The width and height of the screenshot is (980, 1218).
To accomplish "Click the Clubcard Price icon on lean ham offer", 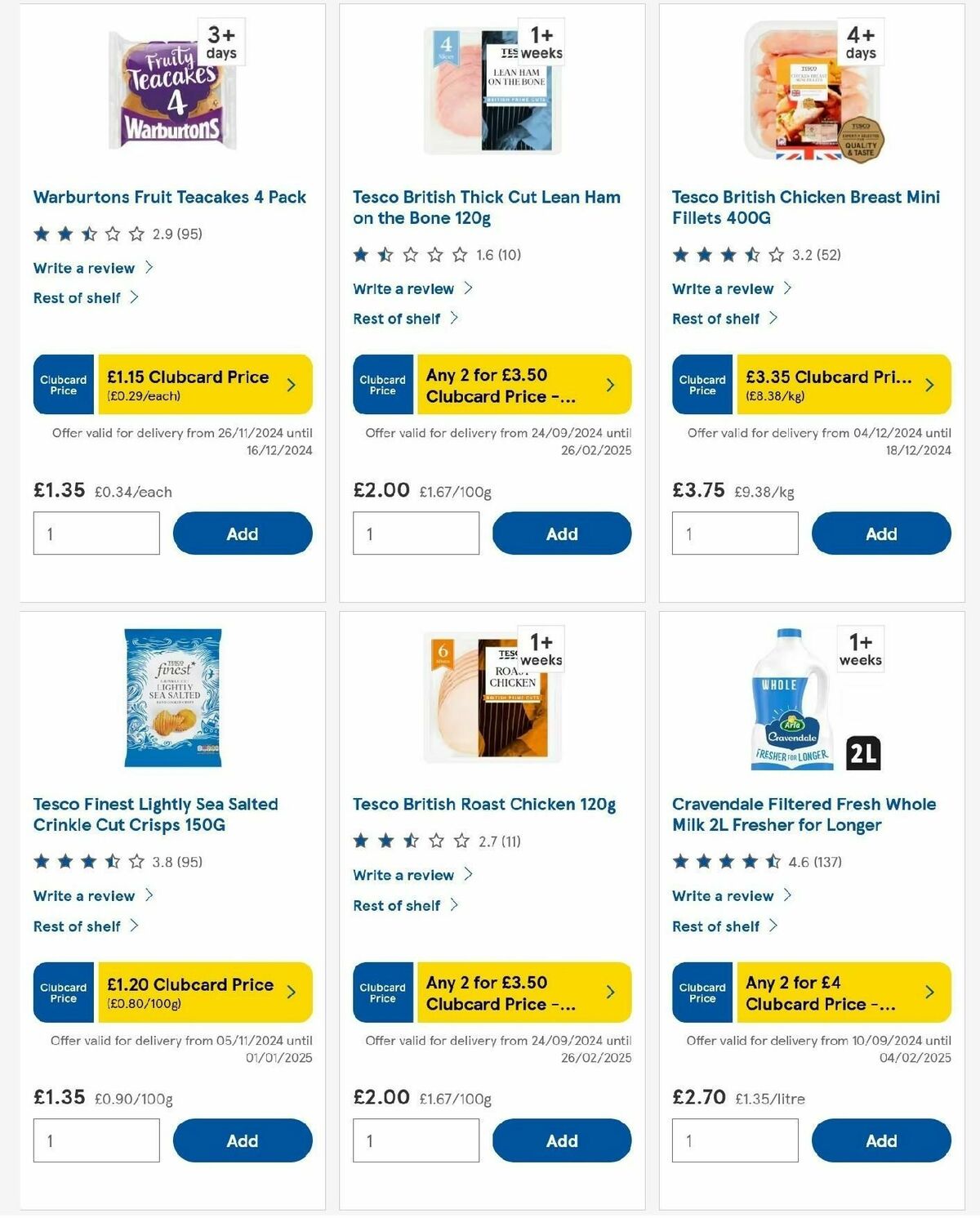I will click(x=382, y=384).
